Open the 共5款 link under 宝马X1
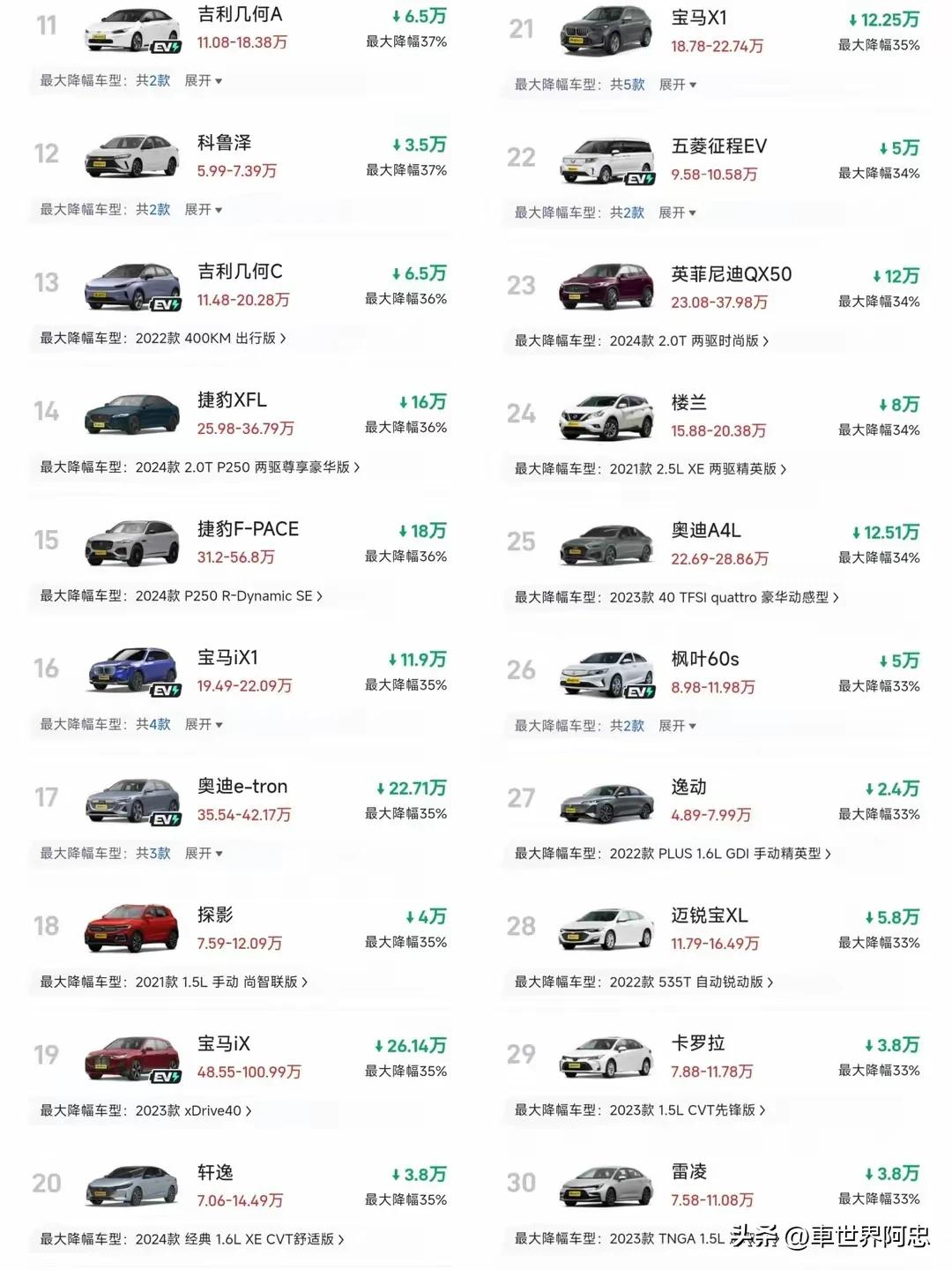The width and height of the screenshot is (952, 1270). (x=626, y=85)
